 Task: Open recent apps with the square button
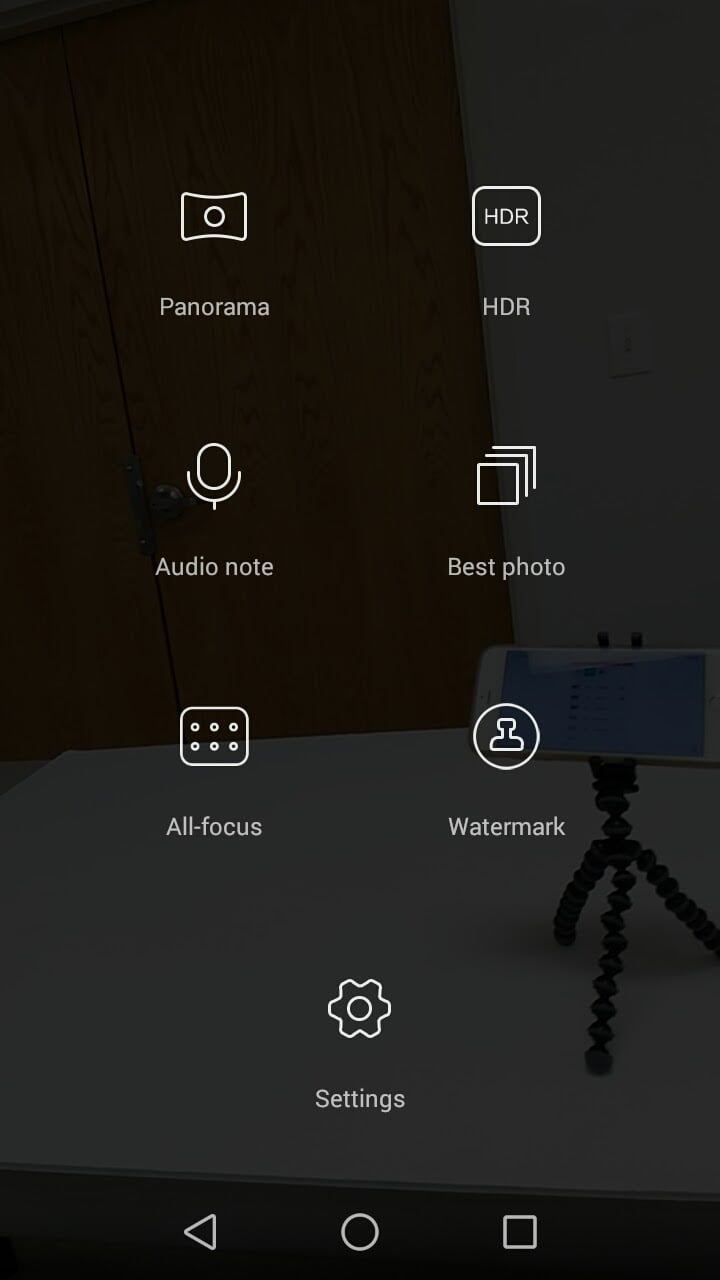tap(518, 1233)
